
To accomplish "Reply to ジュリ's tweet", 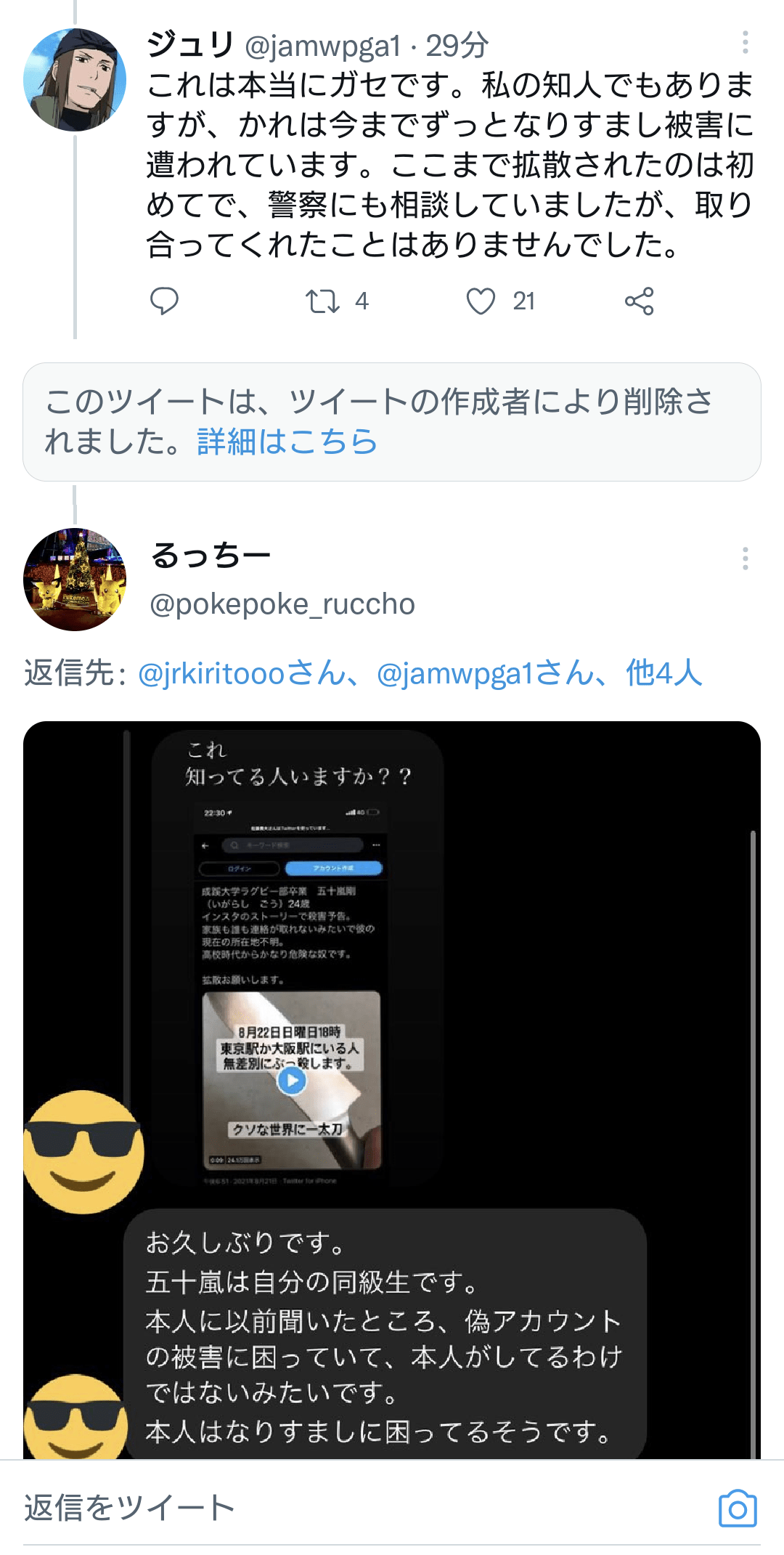I will [x=164, y=301].
